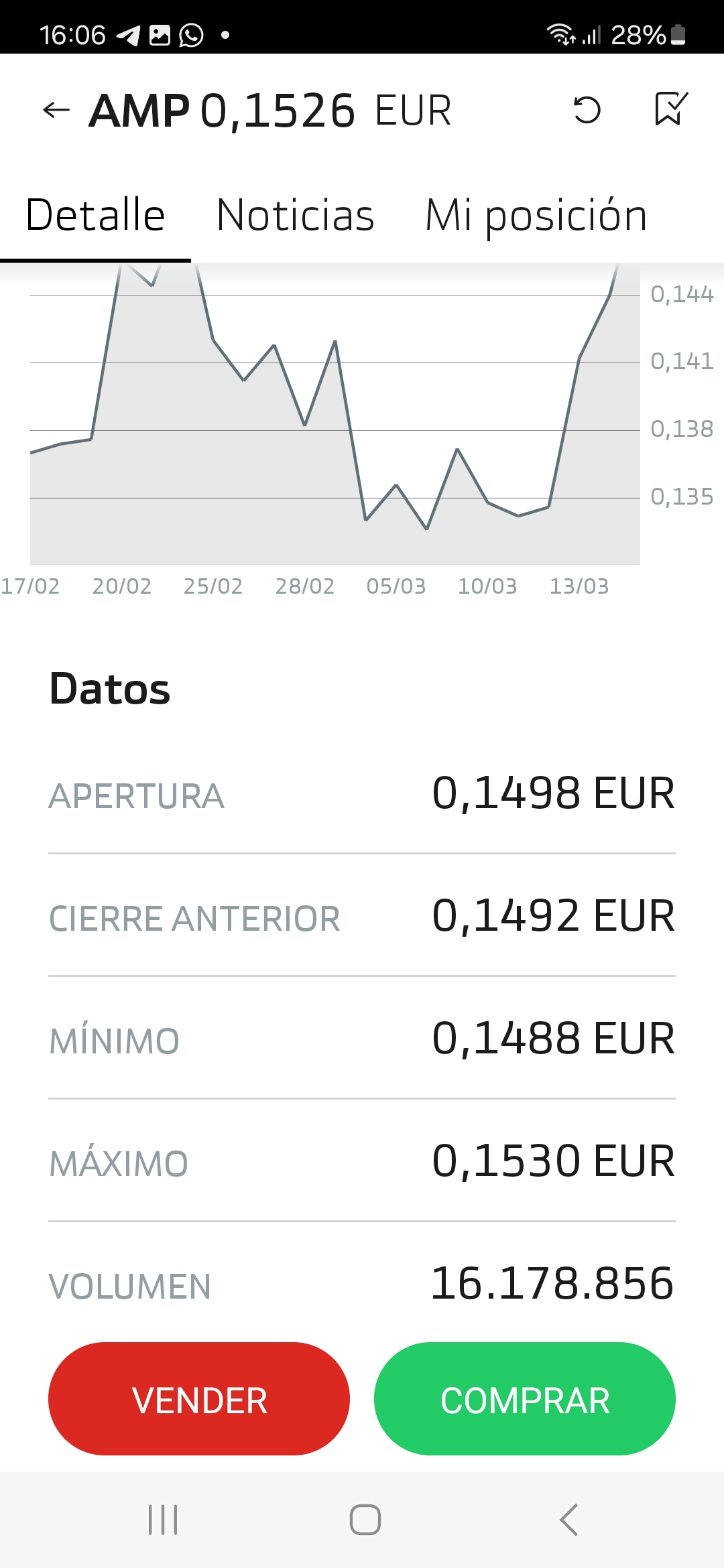Switch to the Noticias tab

pyautogui.click(x=296, y=216)
